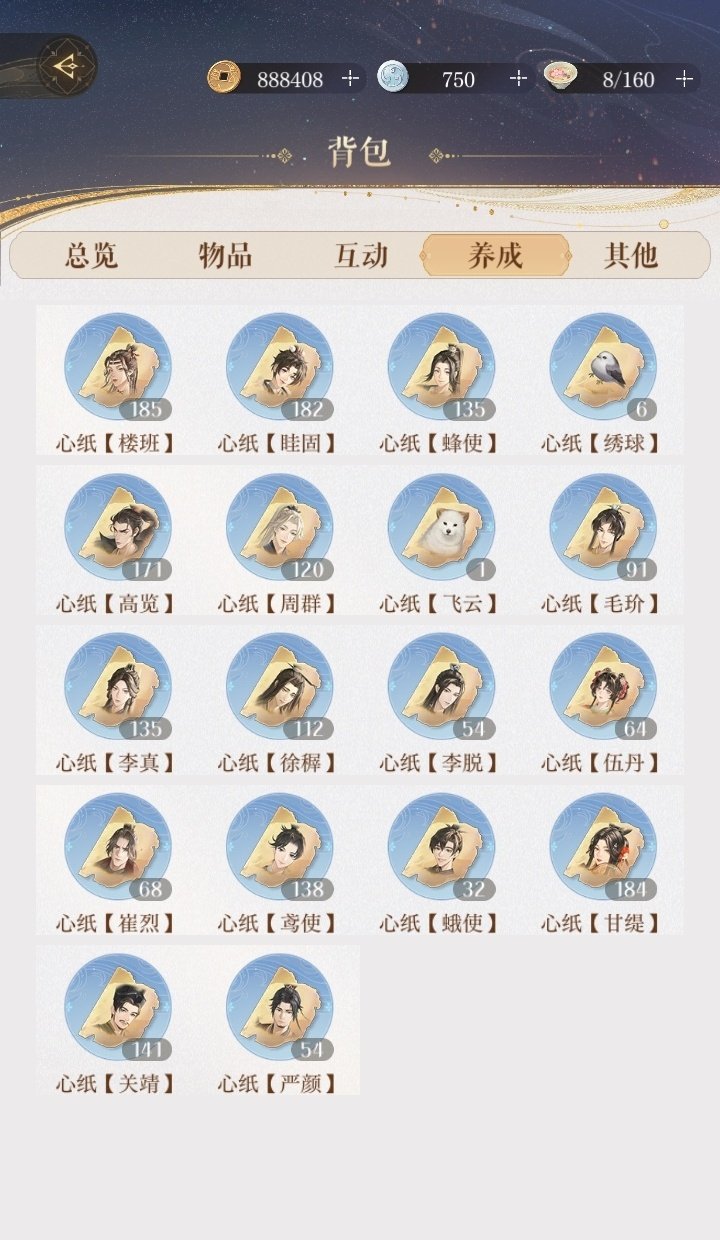Viewport: 720px width, 1240px height.
Task: Select the 养成 tab
Action: click(x=495, y=256)
